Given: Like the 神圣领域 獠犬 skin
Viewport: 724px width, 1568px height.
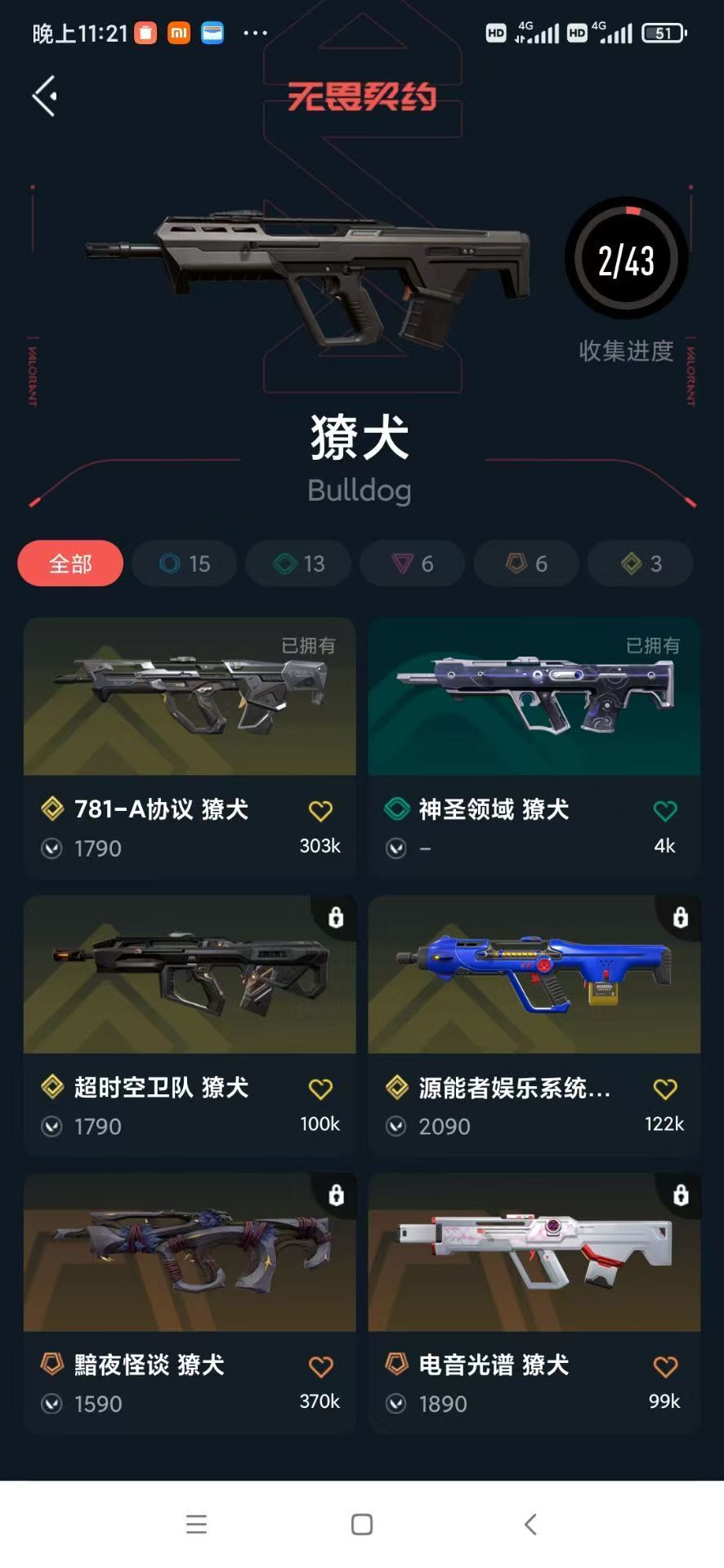Looking at the screenshot, I should click(665, 811).
